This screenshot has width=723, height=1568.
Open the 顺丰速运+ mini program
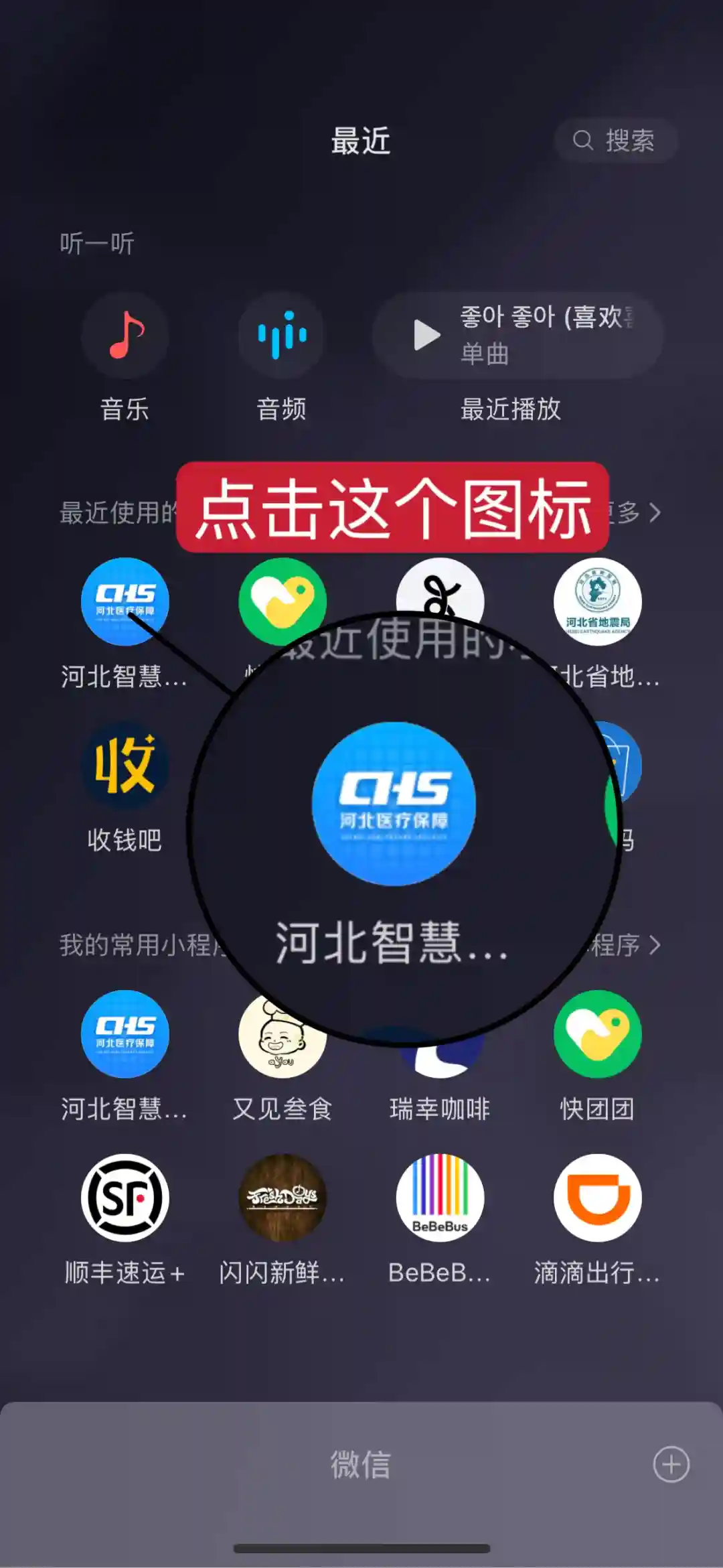tap(125, 1198)
